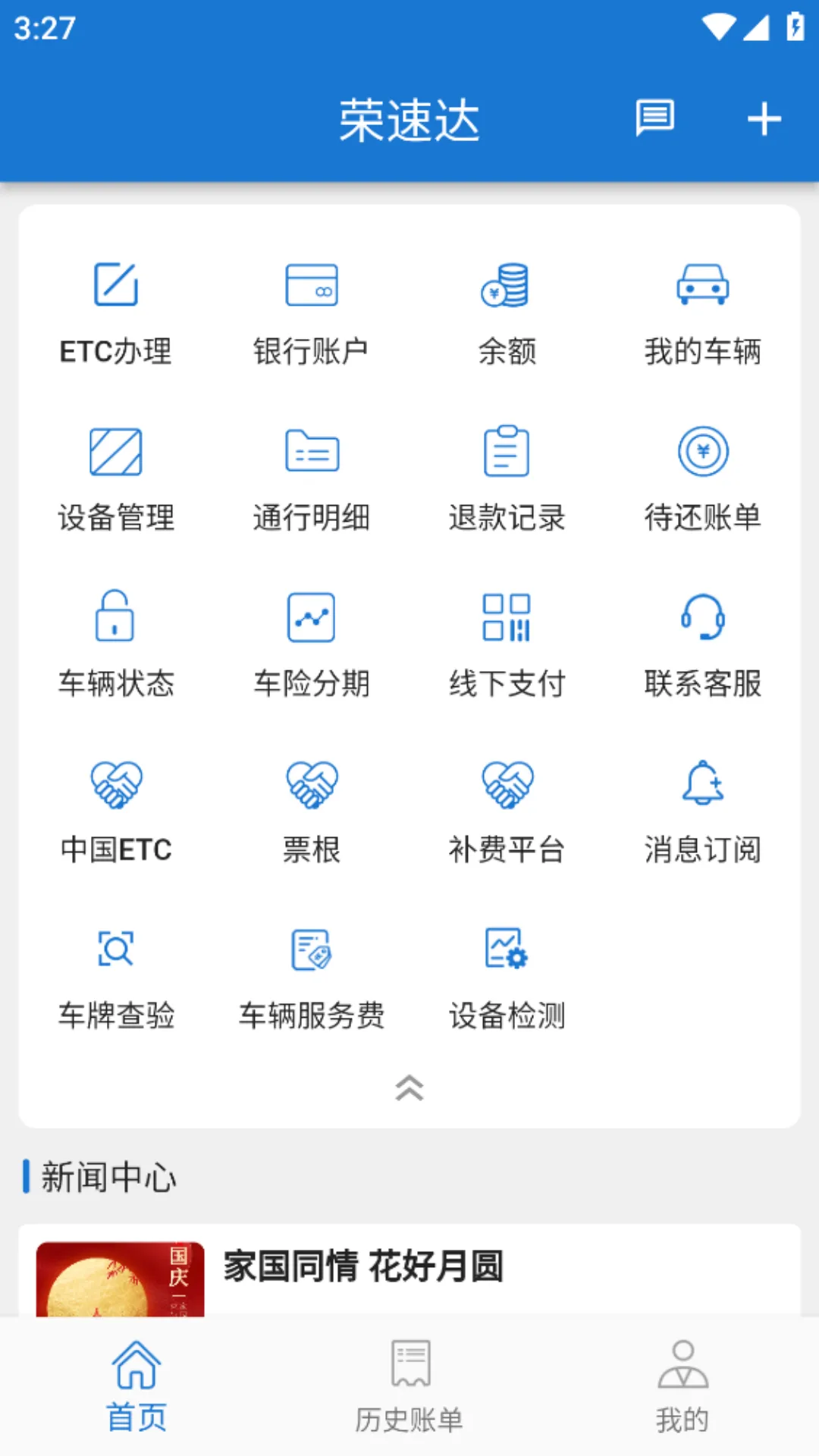
Task: Run 设备检测 device detection icon
Action: [508, 977]
